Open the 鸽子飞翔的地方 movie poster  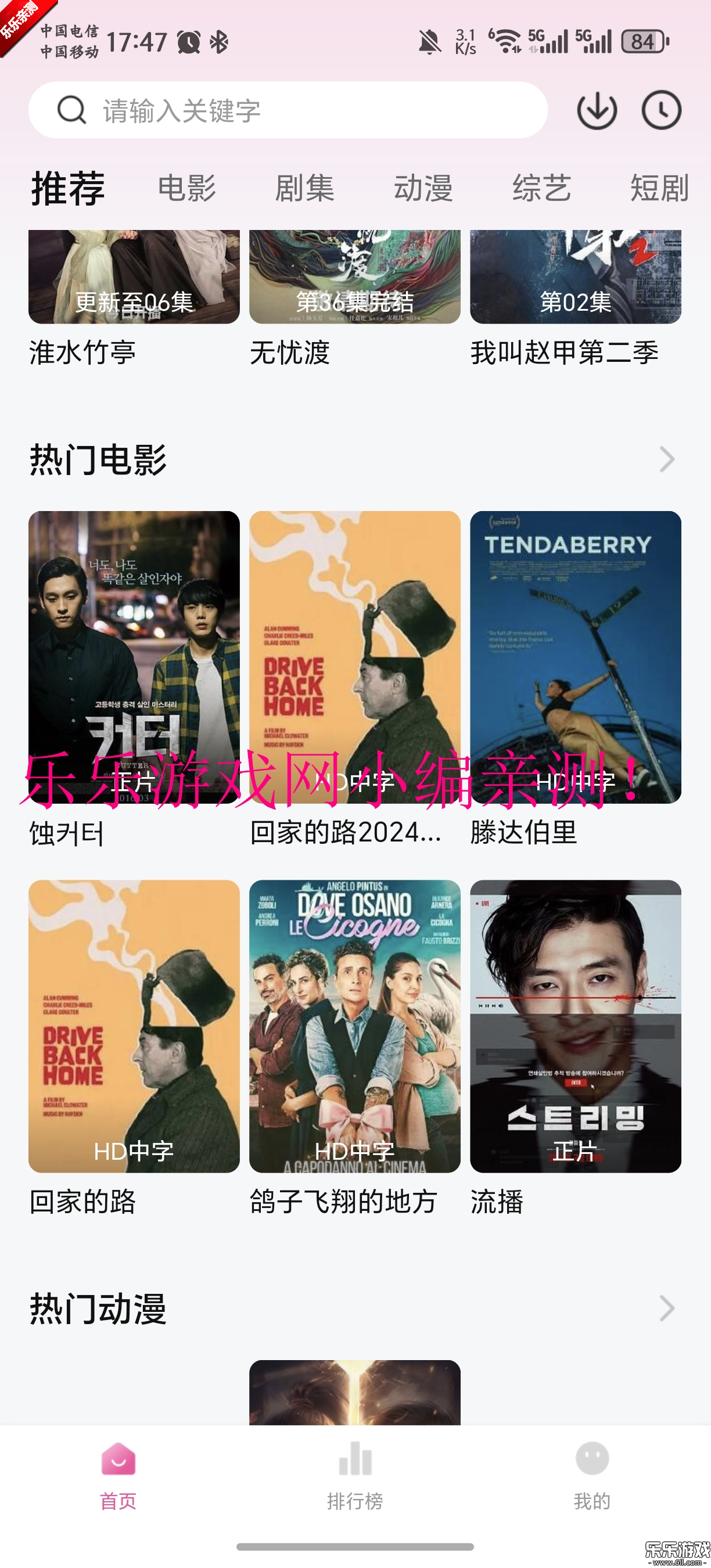tap(354, 1026)
